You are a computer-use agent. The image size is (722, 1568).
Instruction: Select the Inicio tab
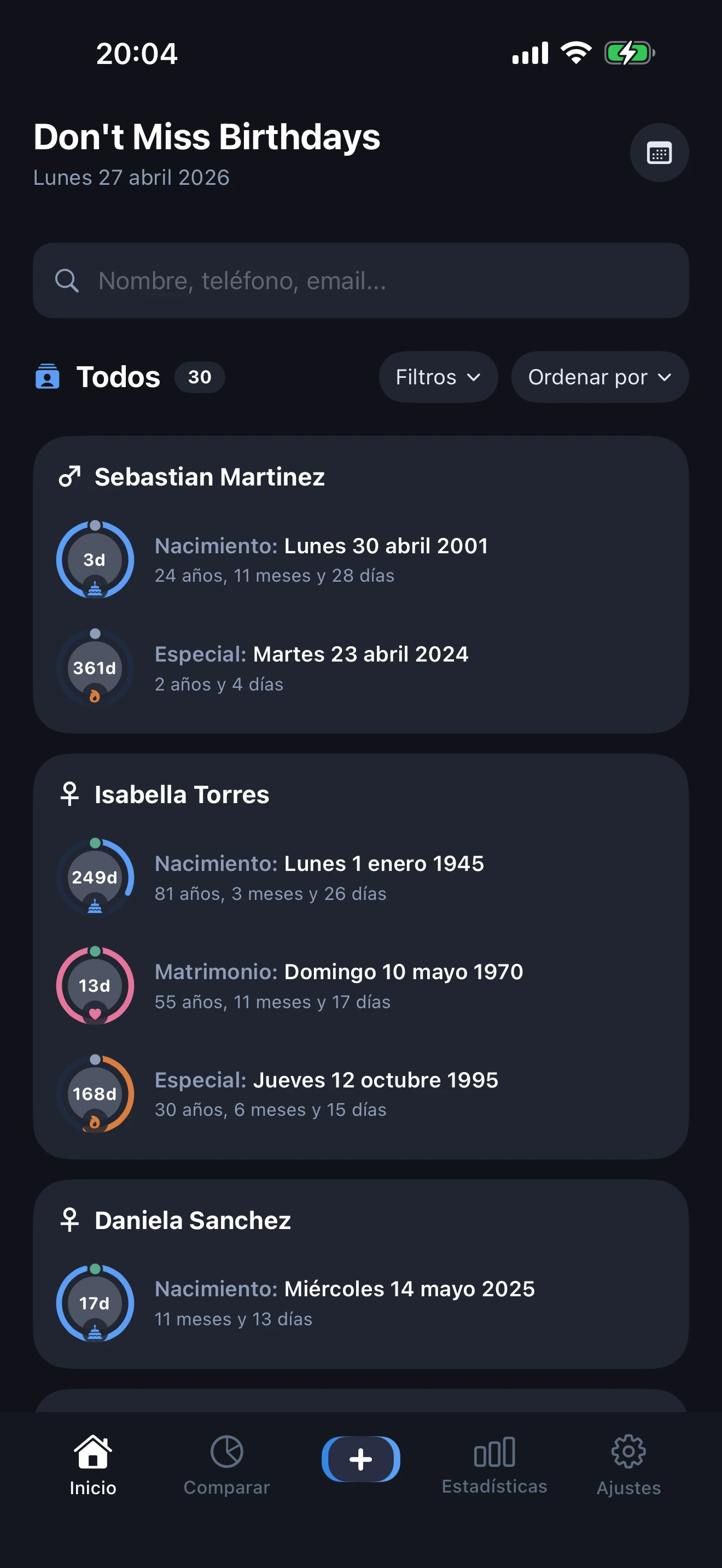[92, 1465]
